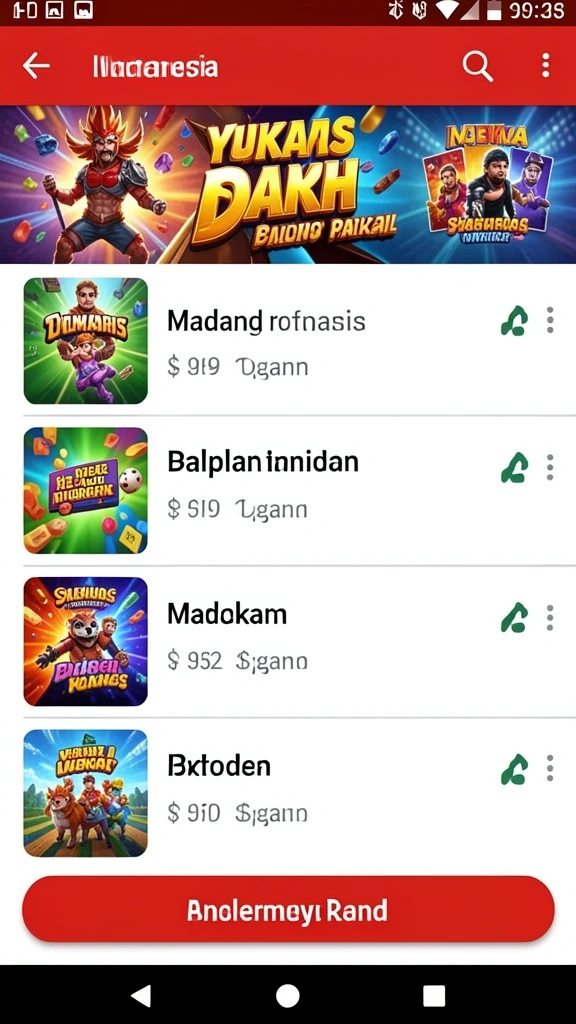Open the Madokam game row
The image size is (576, 1024).
click(x=288, y=641)
